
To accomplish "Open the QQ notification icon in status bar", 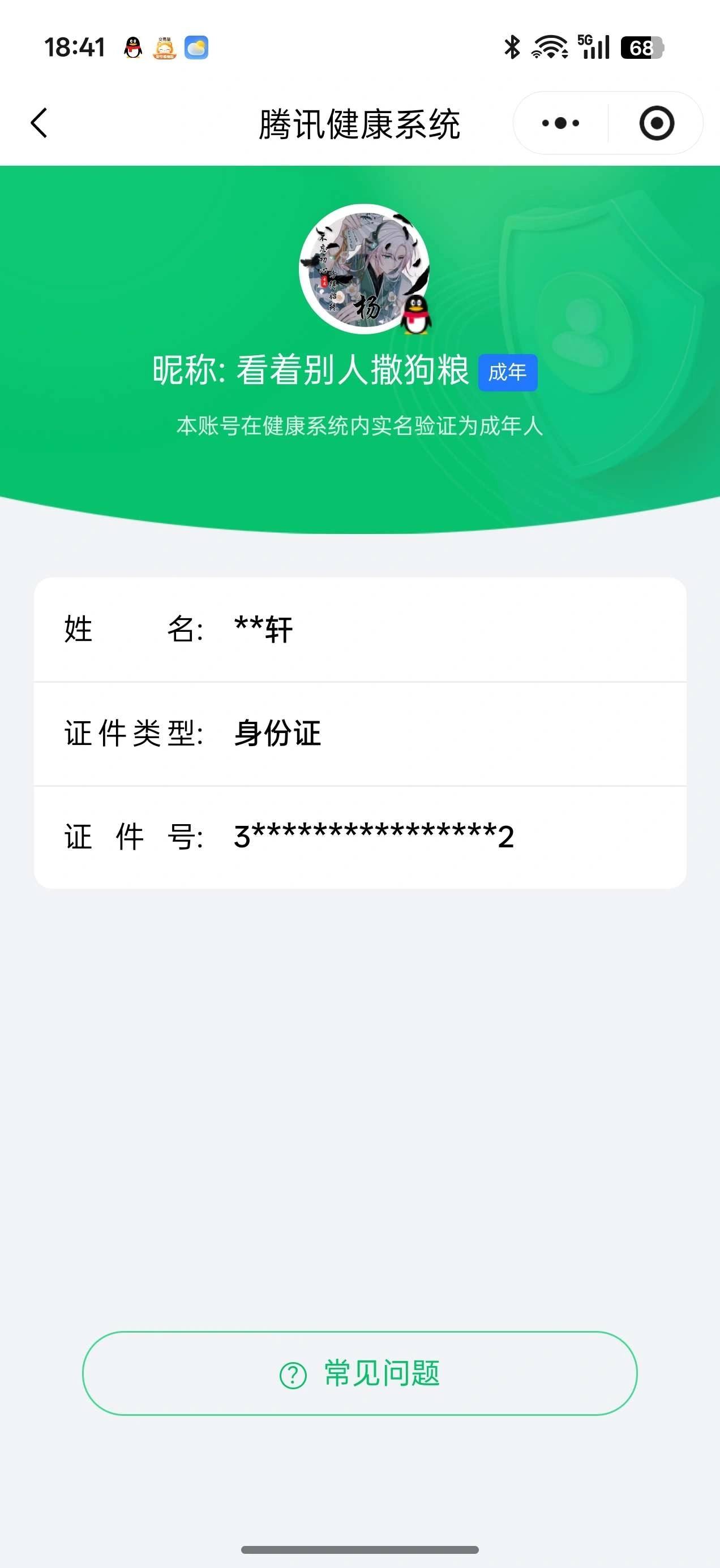I will click(133, 46).
